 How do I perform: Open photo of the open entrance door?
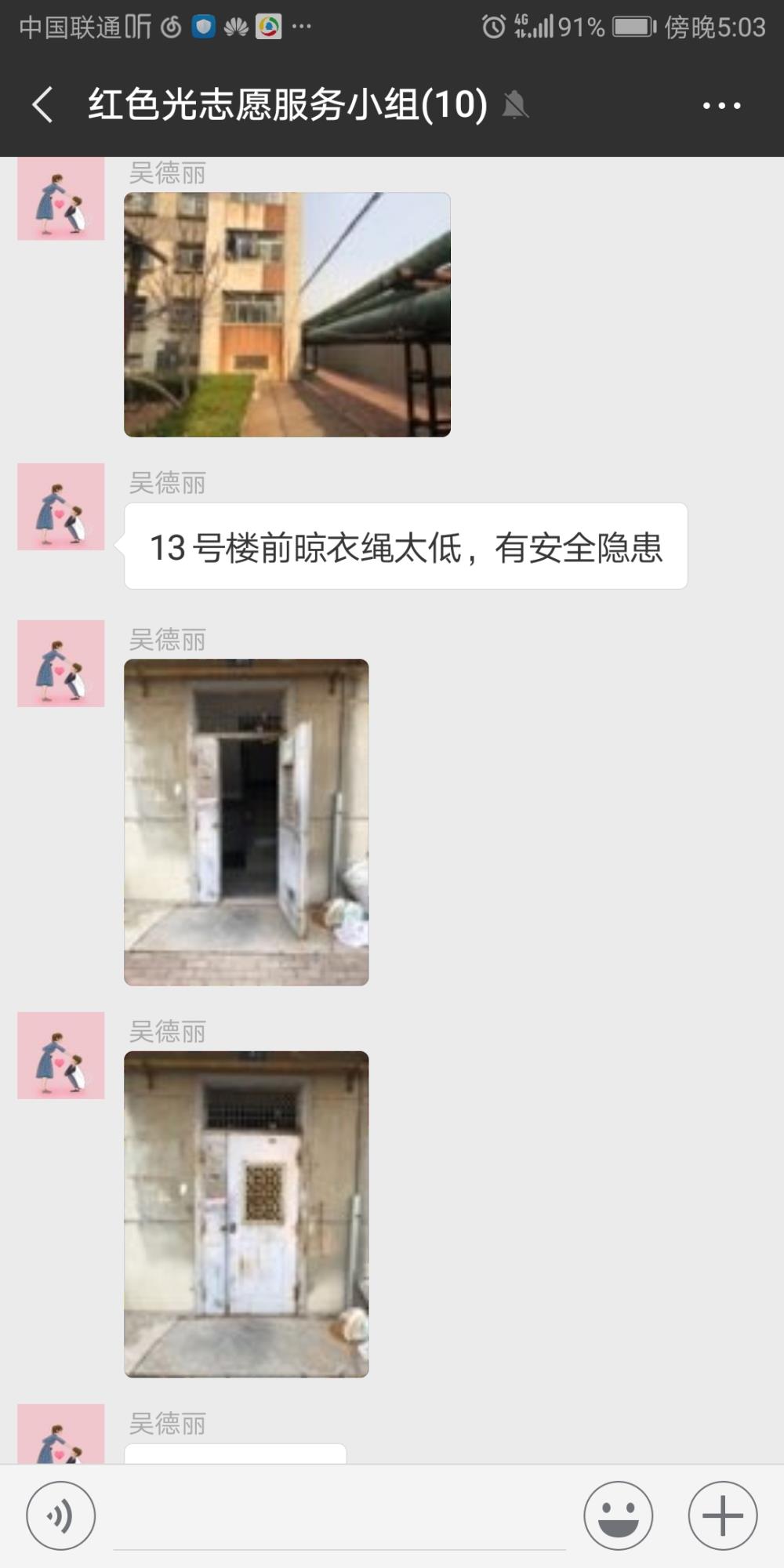(x=246, y=822)
